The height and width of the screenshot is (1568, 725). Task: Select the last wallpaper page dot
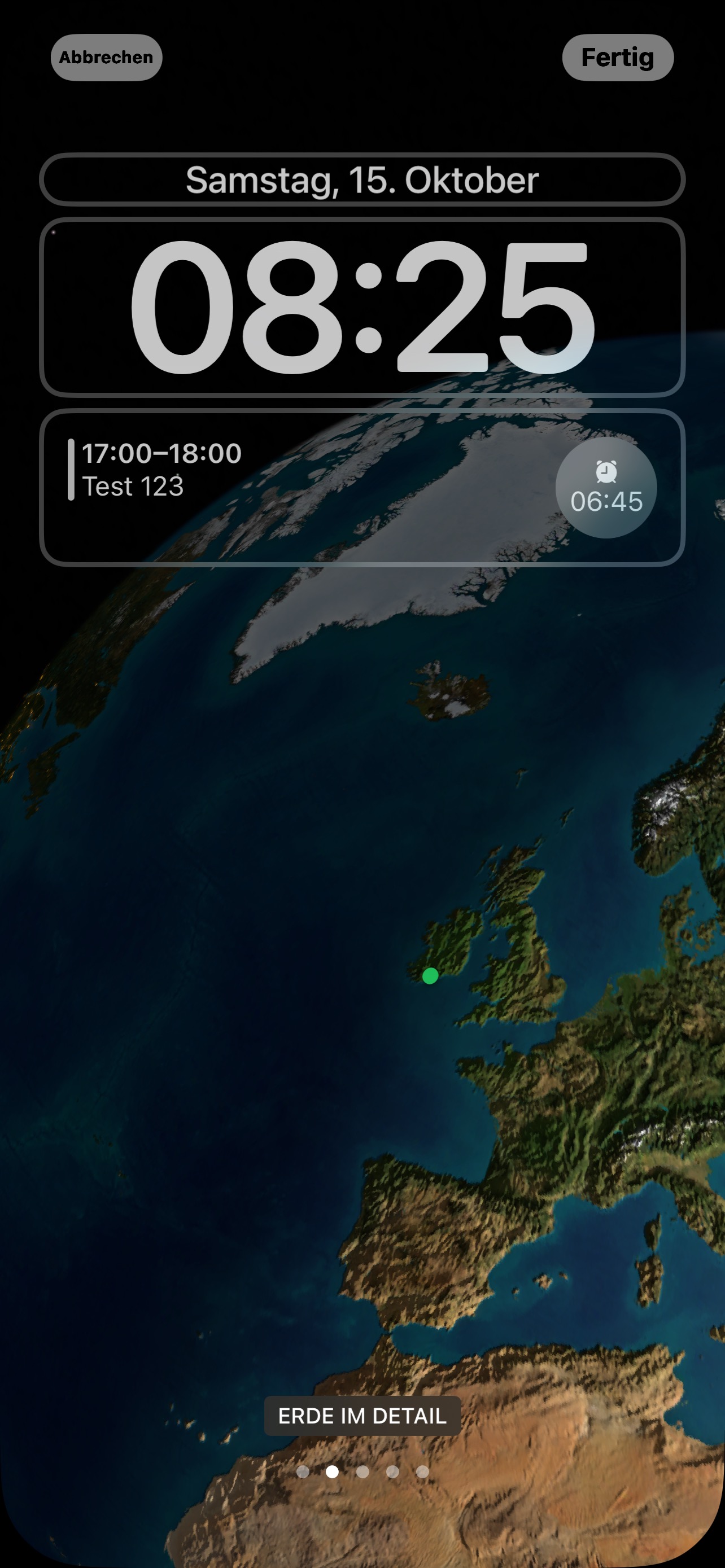click(x=422, y=1471)
